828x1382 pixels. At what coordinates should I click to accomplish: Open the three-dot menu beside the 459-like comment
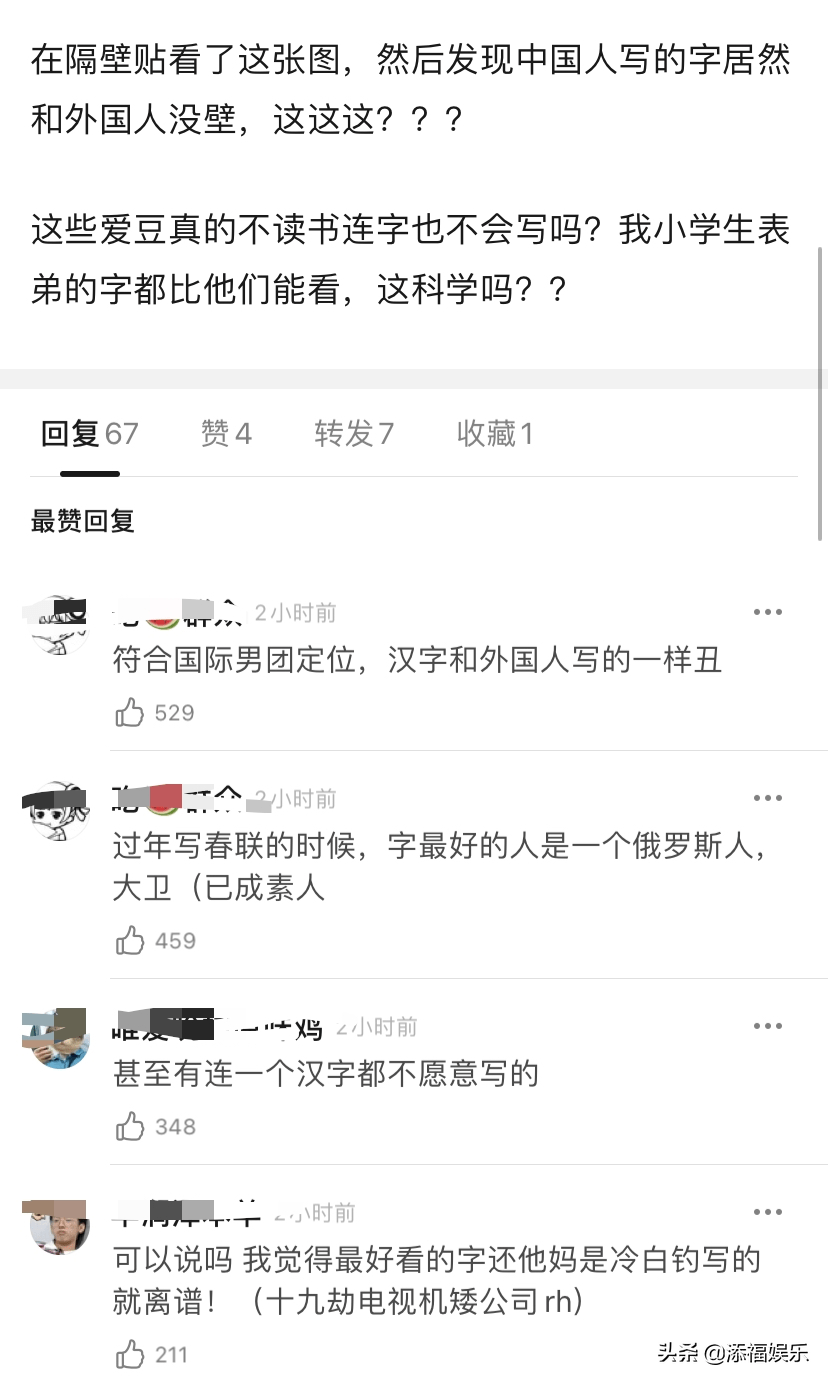tap(768, 797)
